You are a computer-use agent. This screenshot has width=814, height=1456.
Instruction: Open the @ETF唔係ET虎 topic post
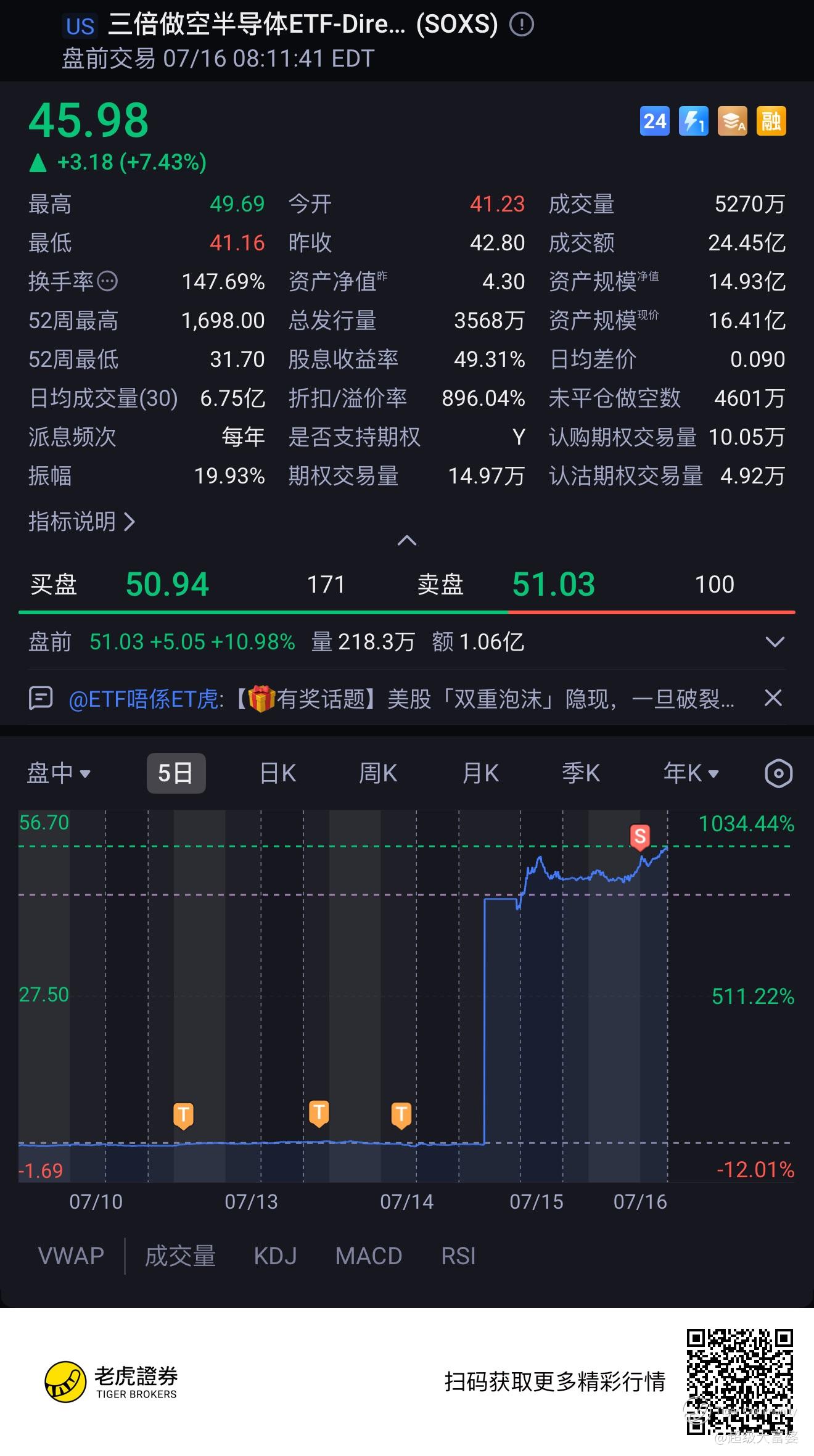coord(401,699)
